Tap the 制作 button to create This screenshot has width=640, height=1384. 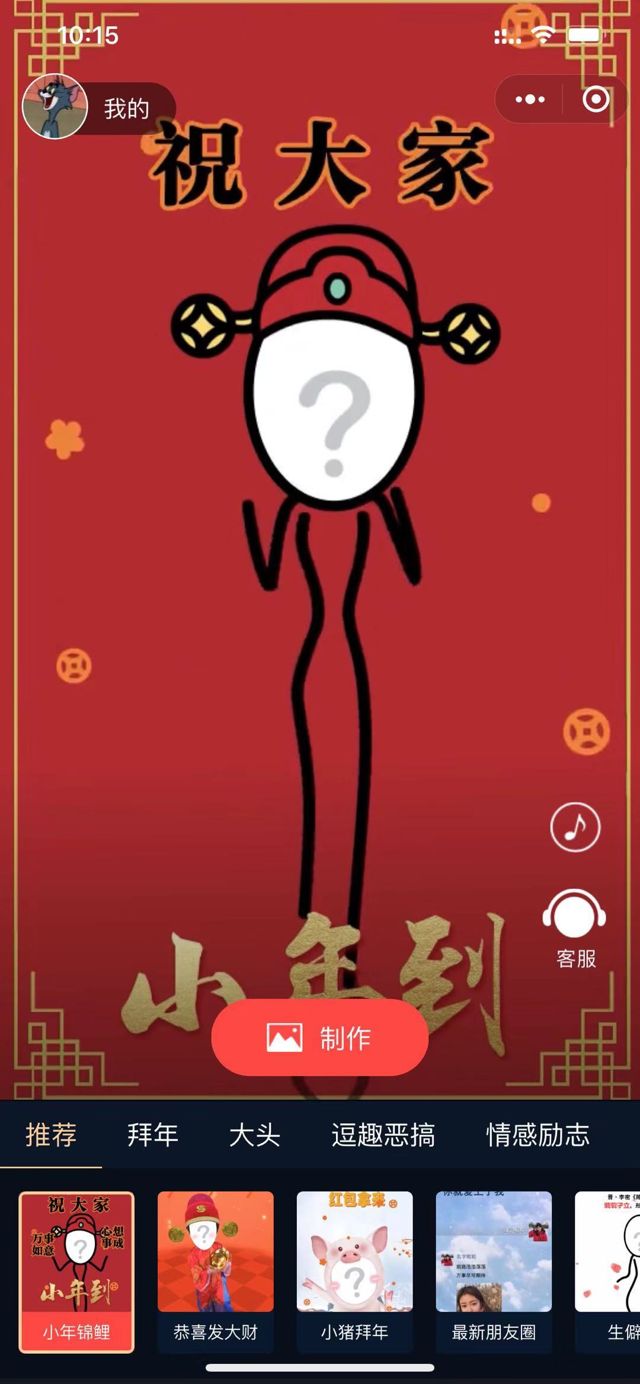320,1038
